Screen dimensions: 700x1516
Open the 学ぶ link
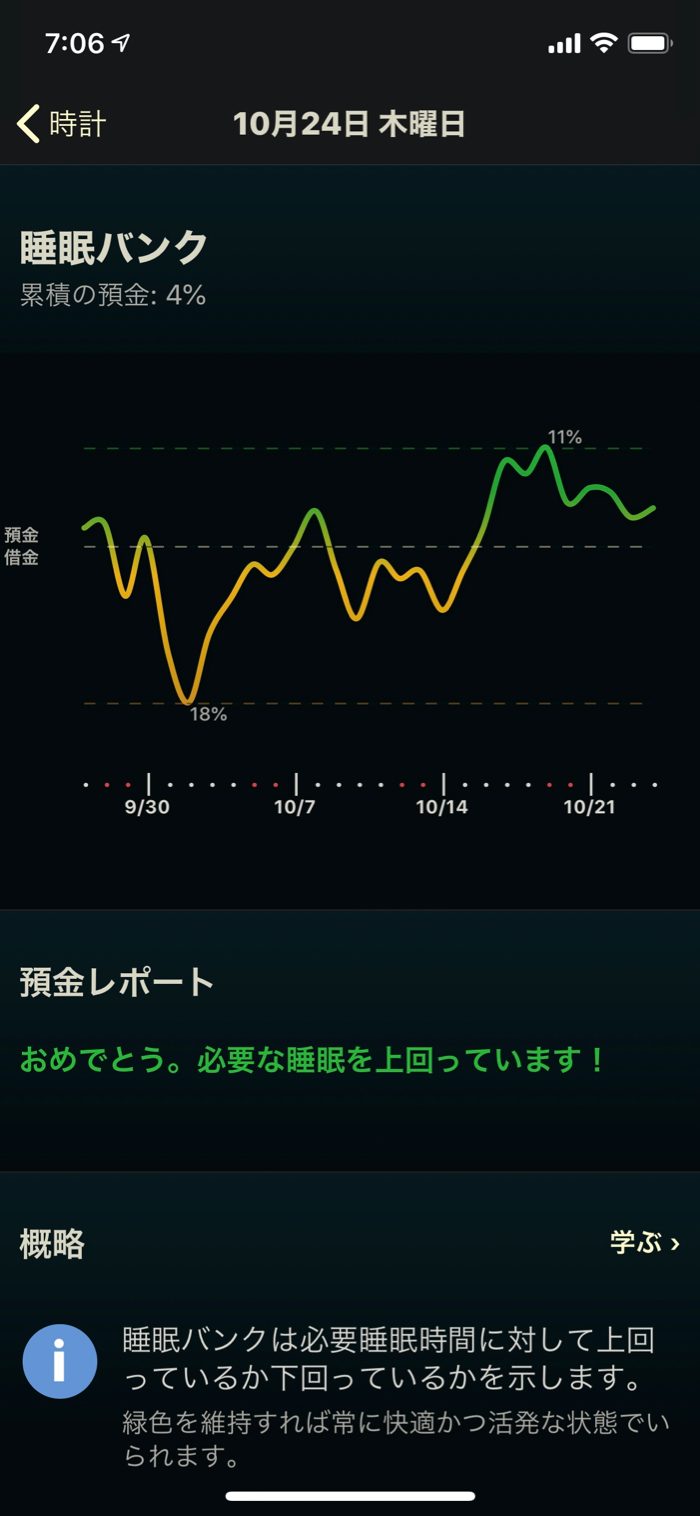[x=645, y=1243]
